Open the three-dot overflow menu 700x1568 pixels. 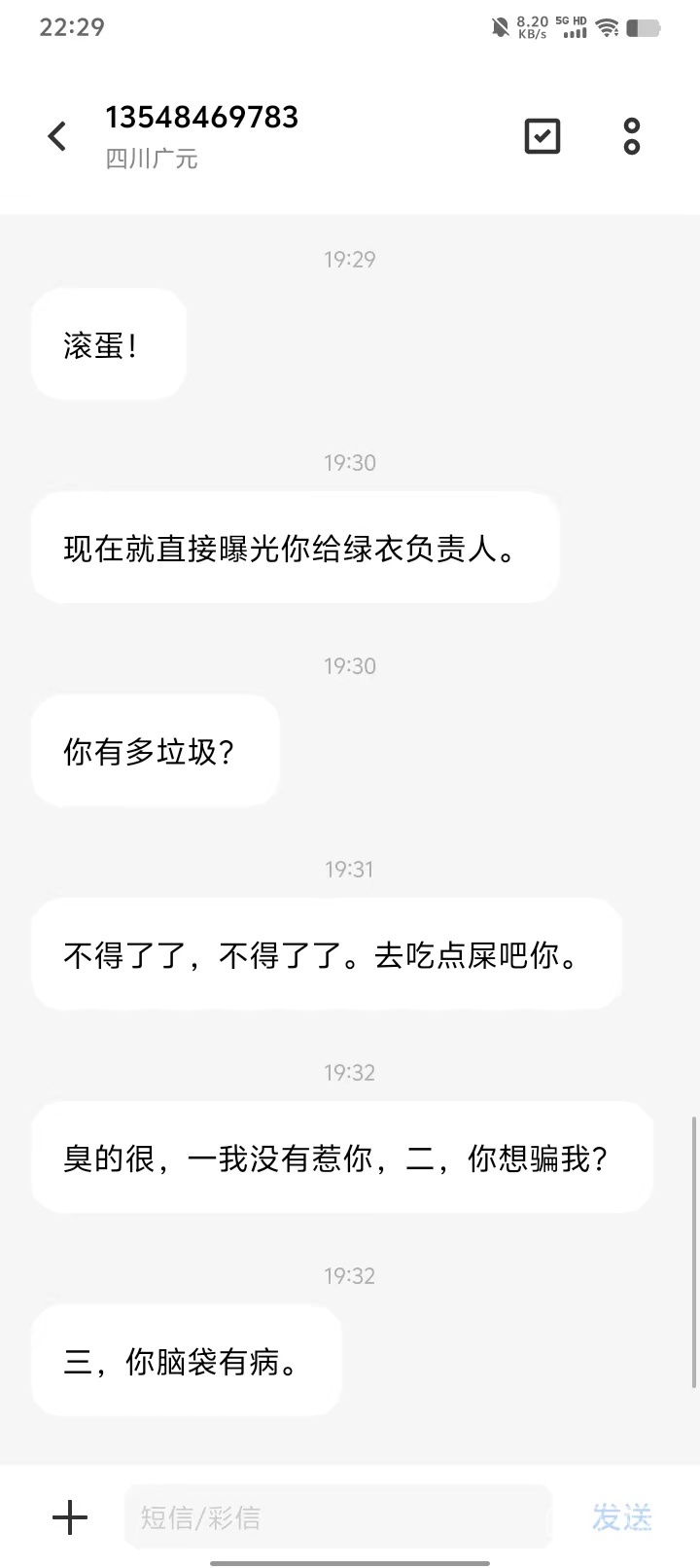pos(632,136)
